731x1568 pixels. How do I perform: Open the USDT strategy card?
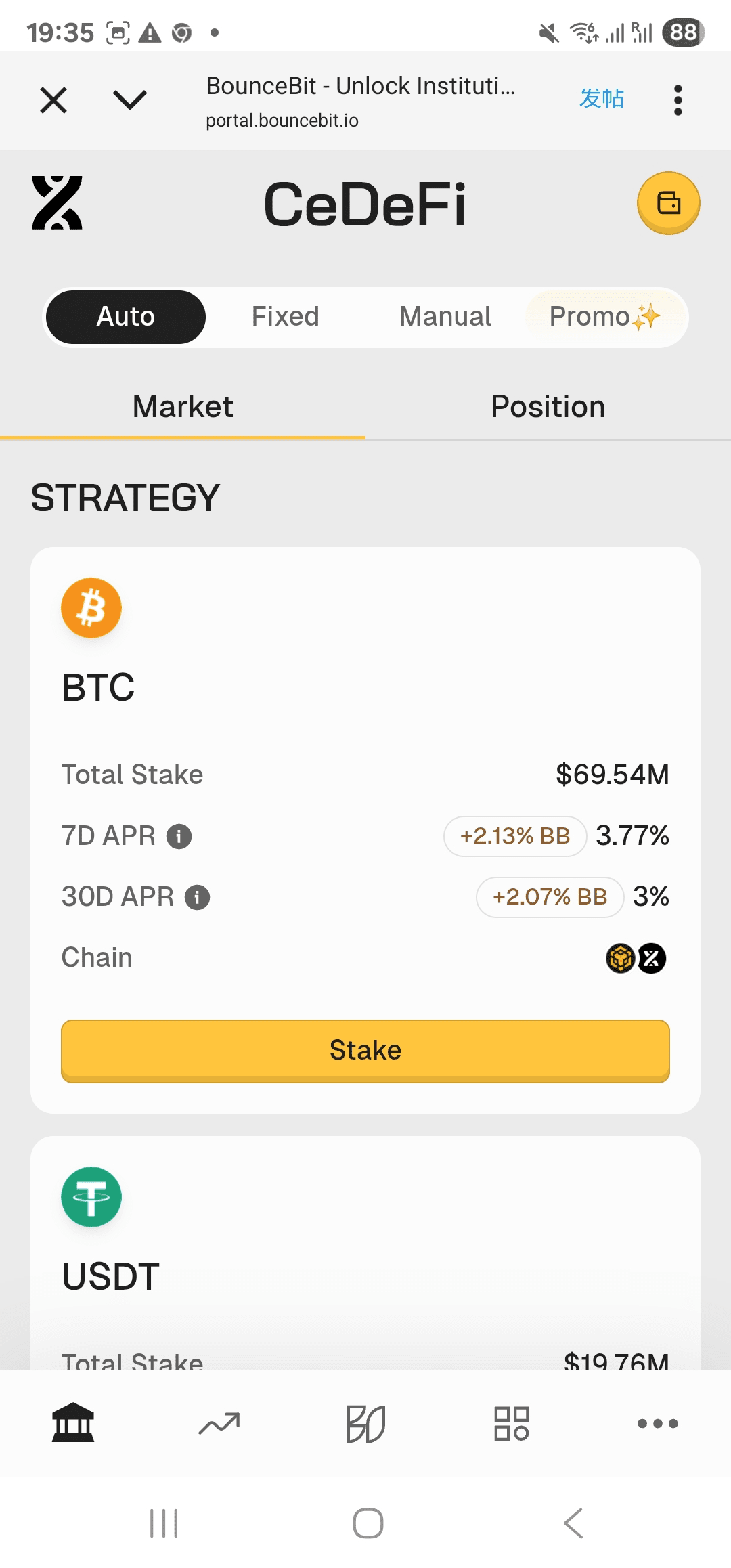365,1253
